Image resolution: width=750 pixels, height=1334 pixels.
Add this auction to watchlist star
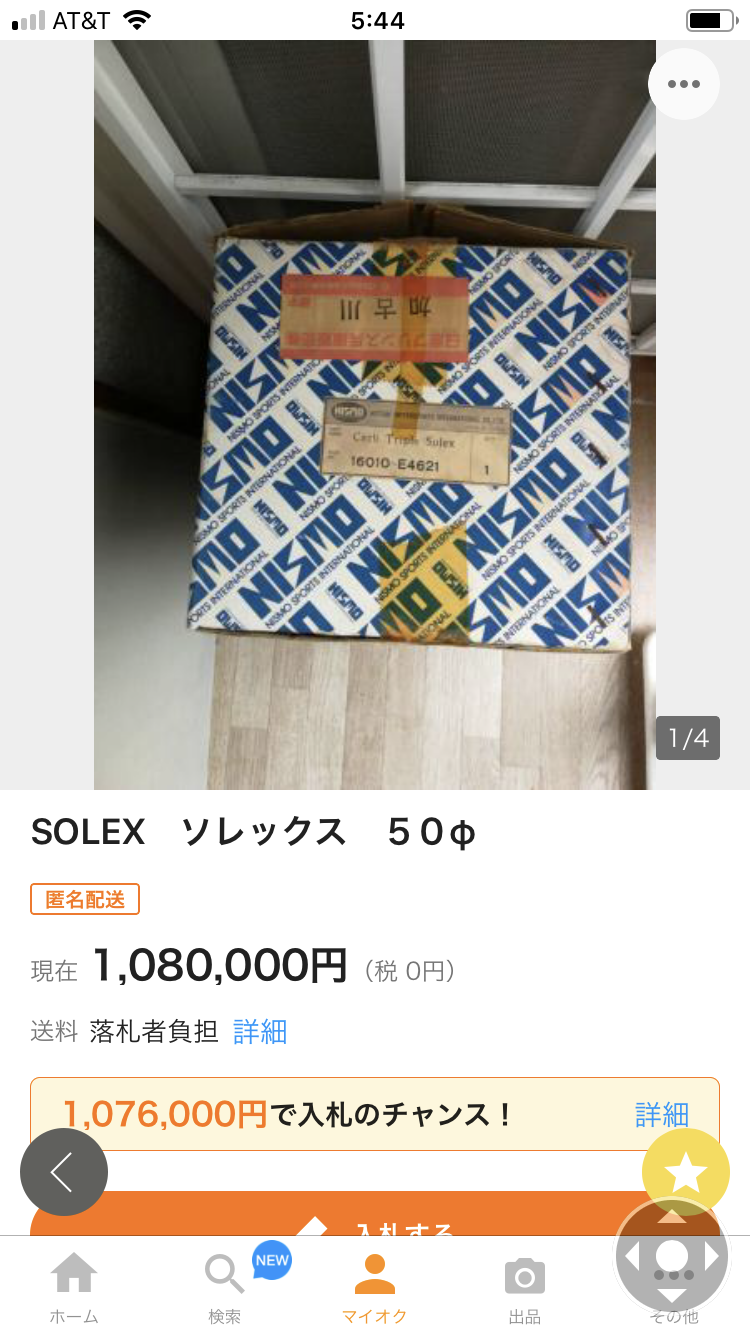click(686, 1172)
